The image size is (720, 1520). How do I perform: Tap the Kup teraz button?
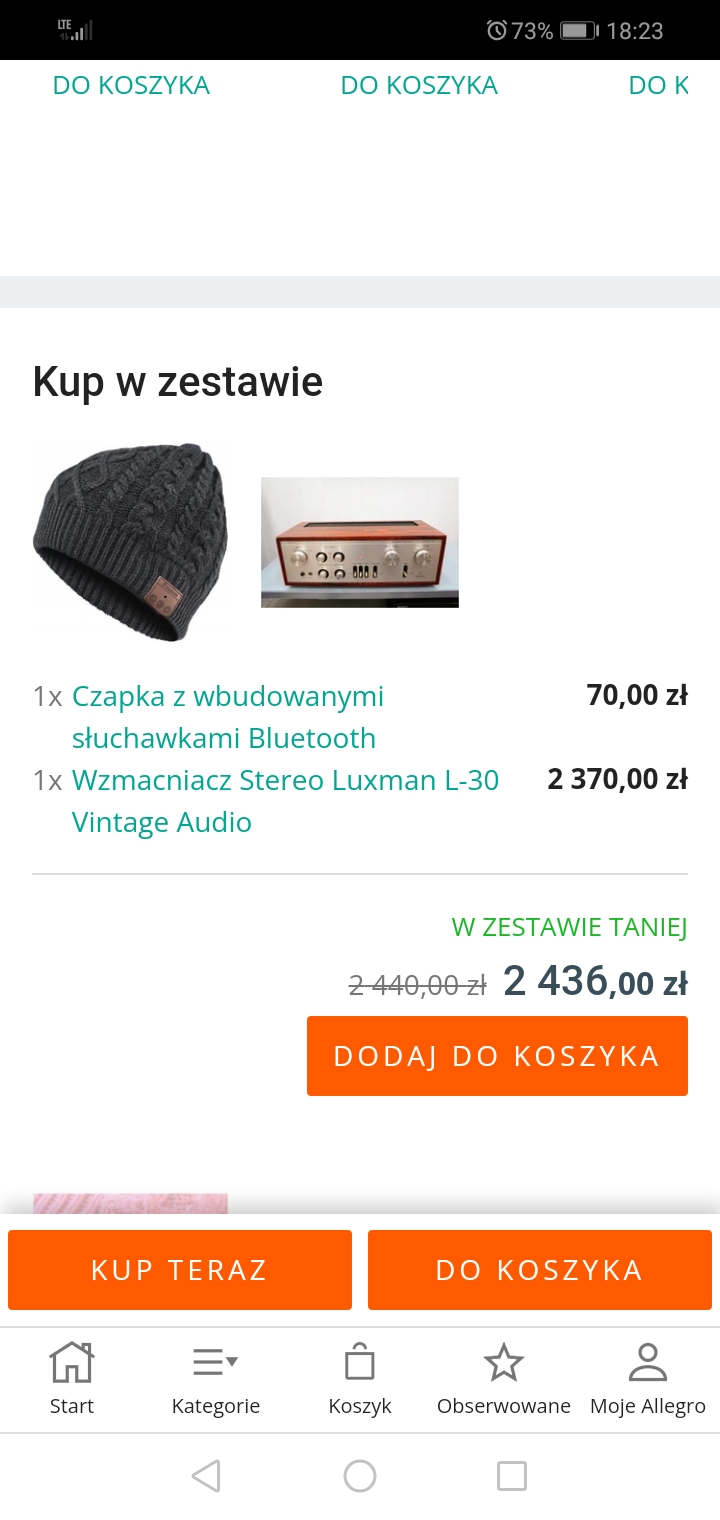(180, 1270)
